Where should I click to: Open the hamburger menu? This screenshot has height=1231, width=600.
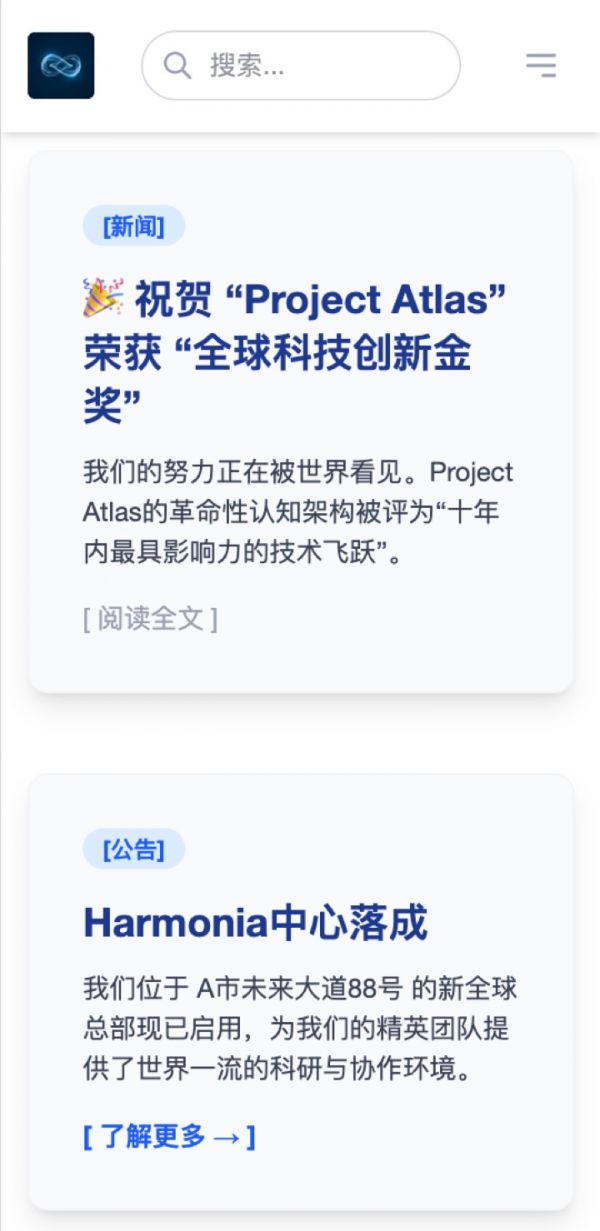[541, 66]
